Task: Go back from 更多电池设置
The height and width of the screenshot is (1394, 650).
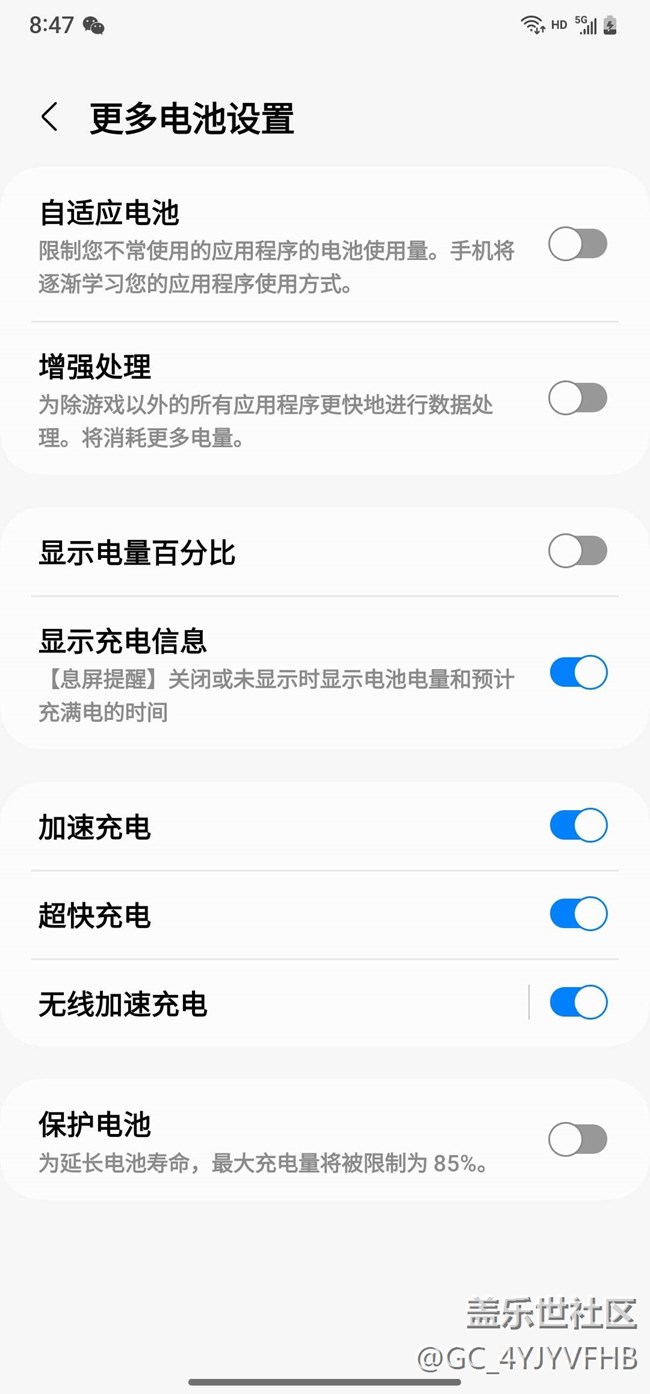Action: [50, 117]
